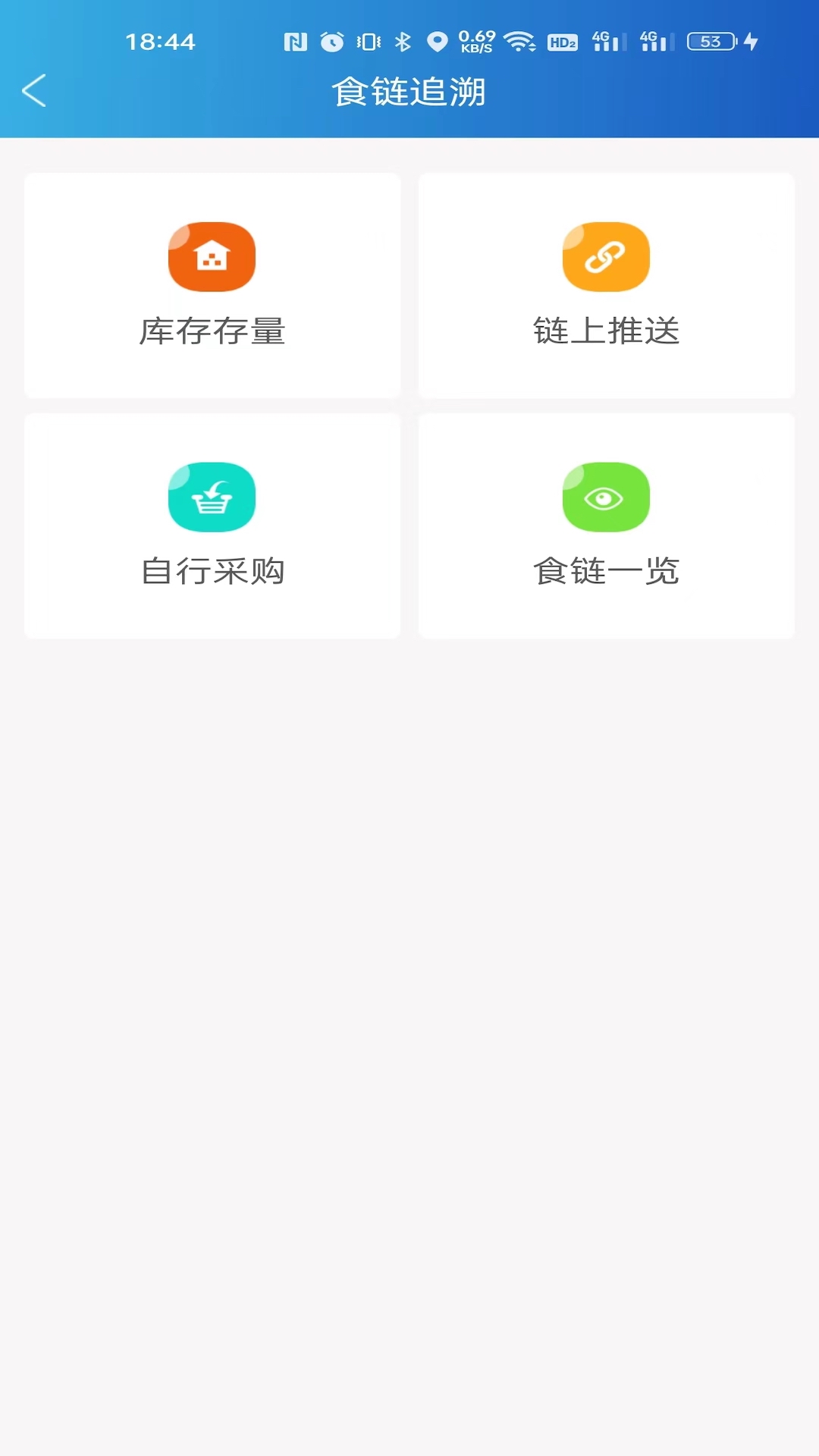Tap the Bluetooth status bar icon
The image size is (819, 1456).
point(402,42)
